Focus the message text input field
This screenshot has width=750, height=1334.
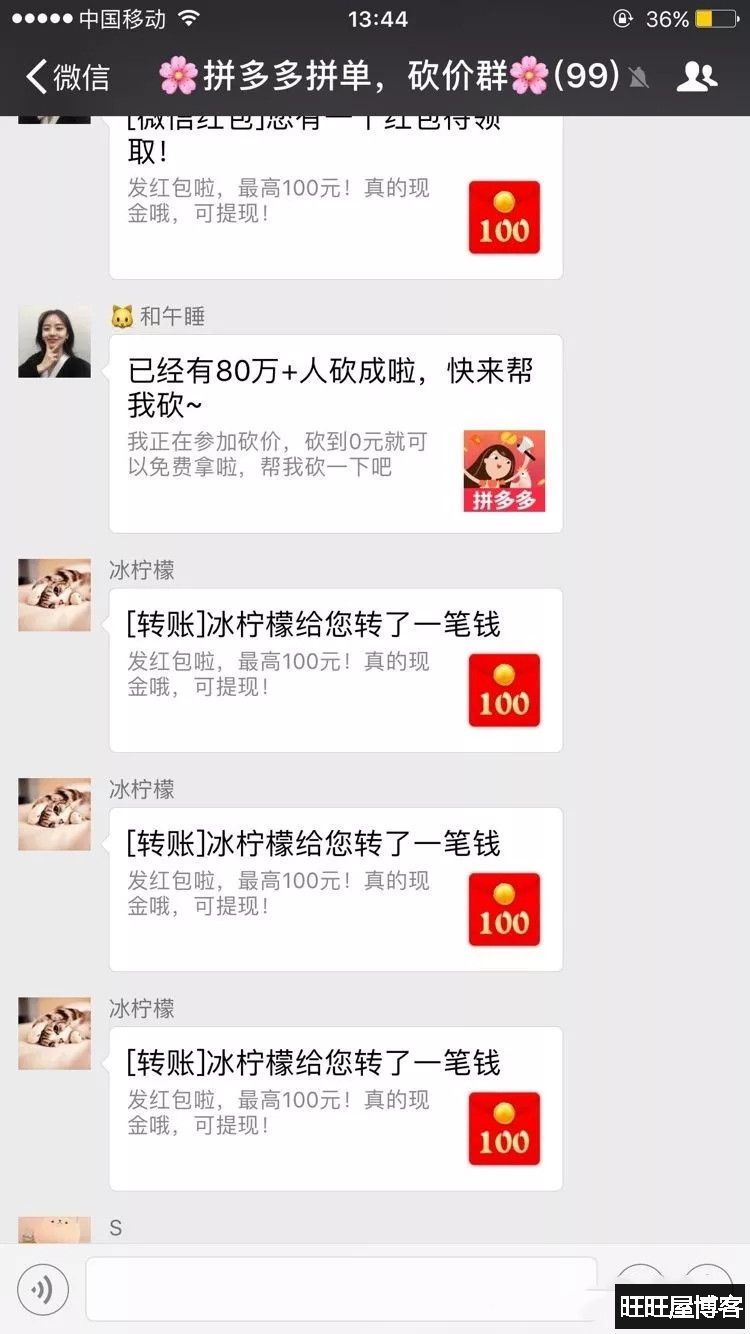[340, 1289]
